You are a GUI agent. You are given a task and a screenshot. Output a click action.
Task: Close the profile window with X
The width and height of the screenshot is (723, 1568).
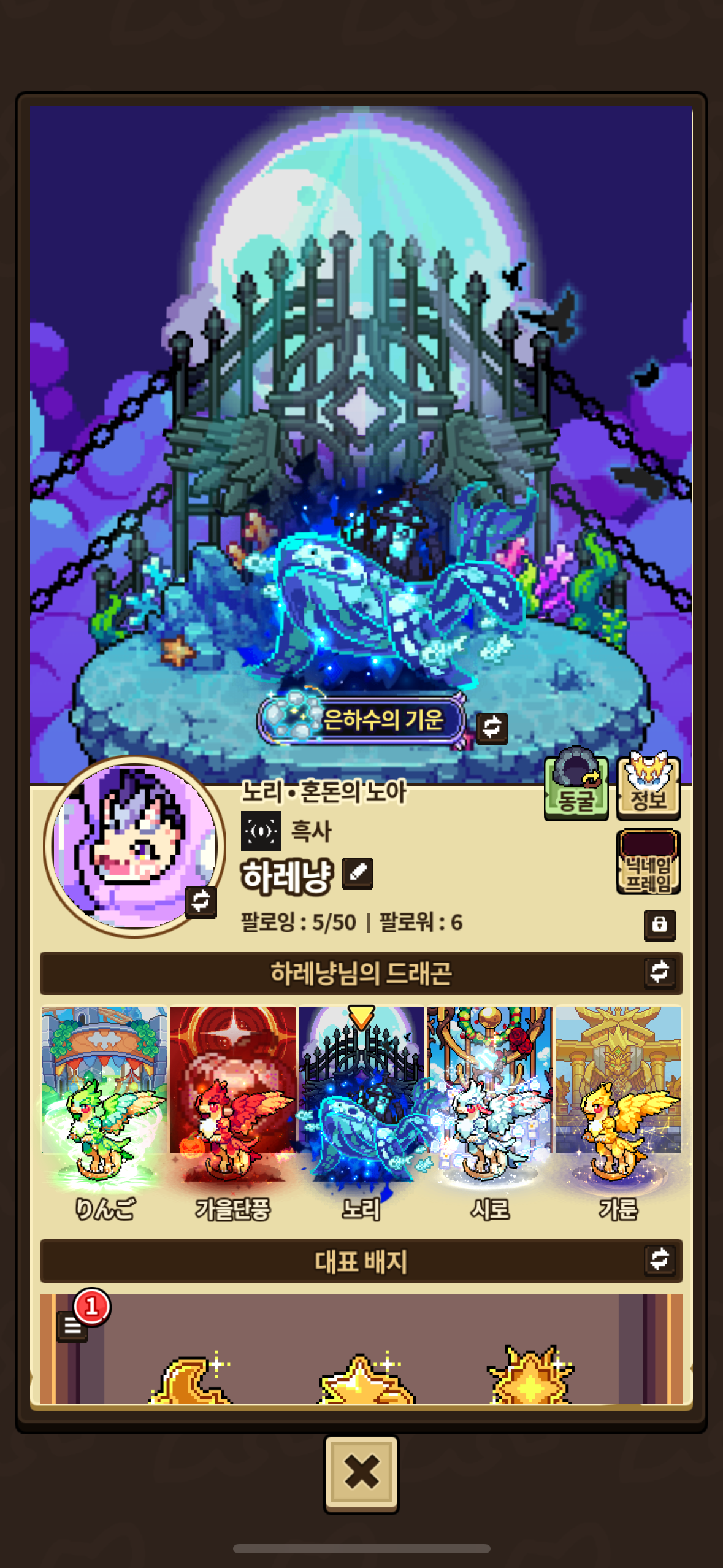pyautogui.click(x=361, y=1473)
